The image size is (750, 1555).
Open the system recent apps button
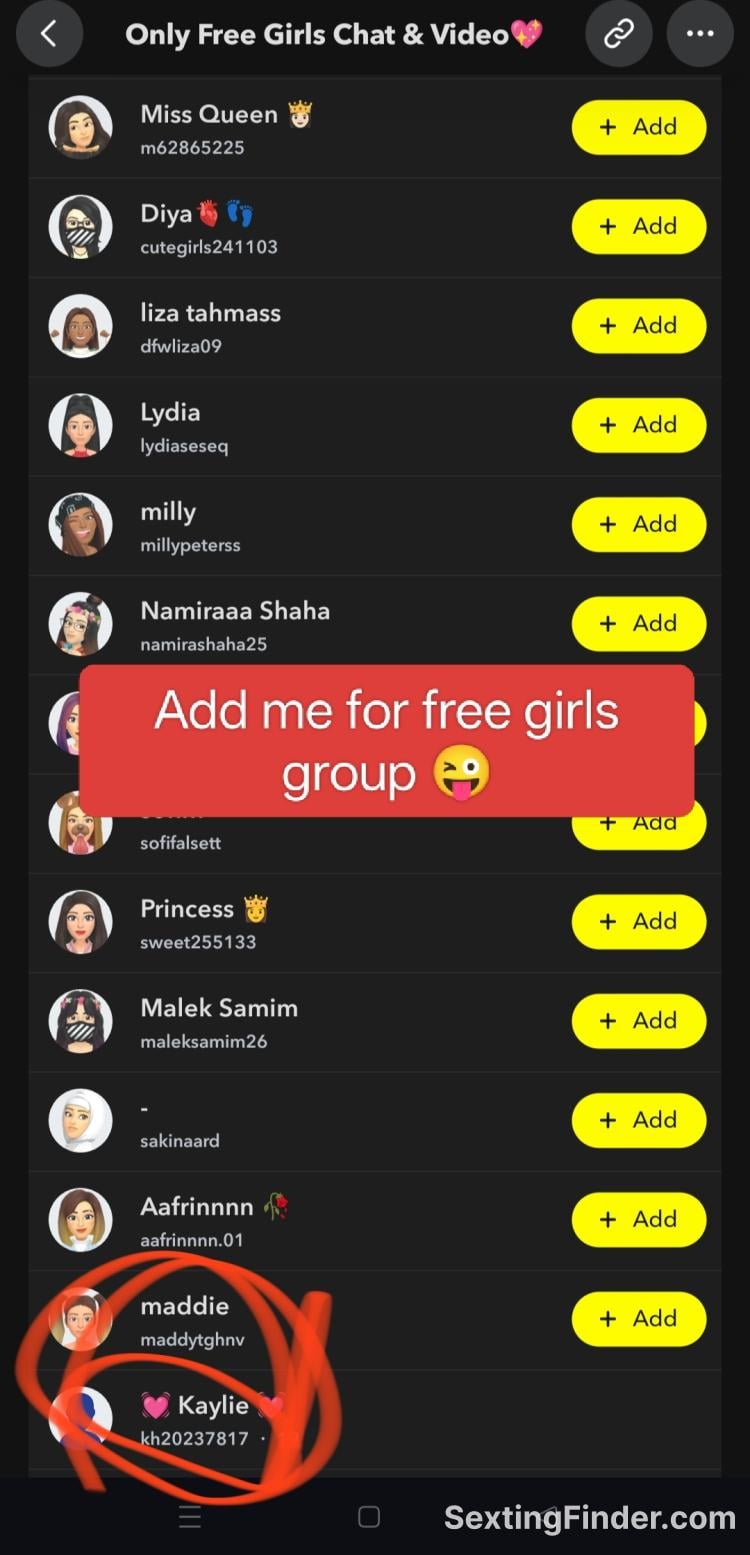tap(190, 1517)
